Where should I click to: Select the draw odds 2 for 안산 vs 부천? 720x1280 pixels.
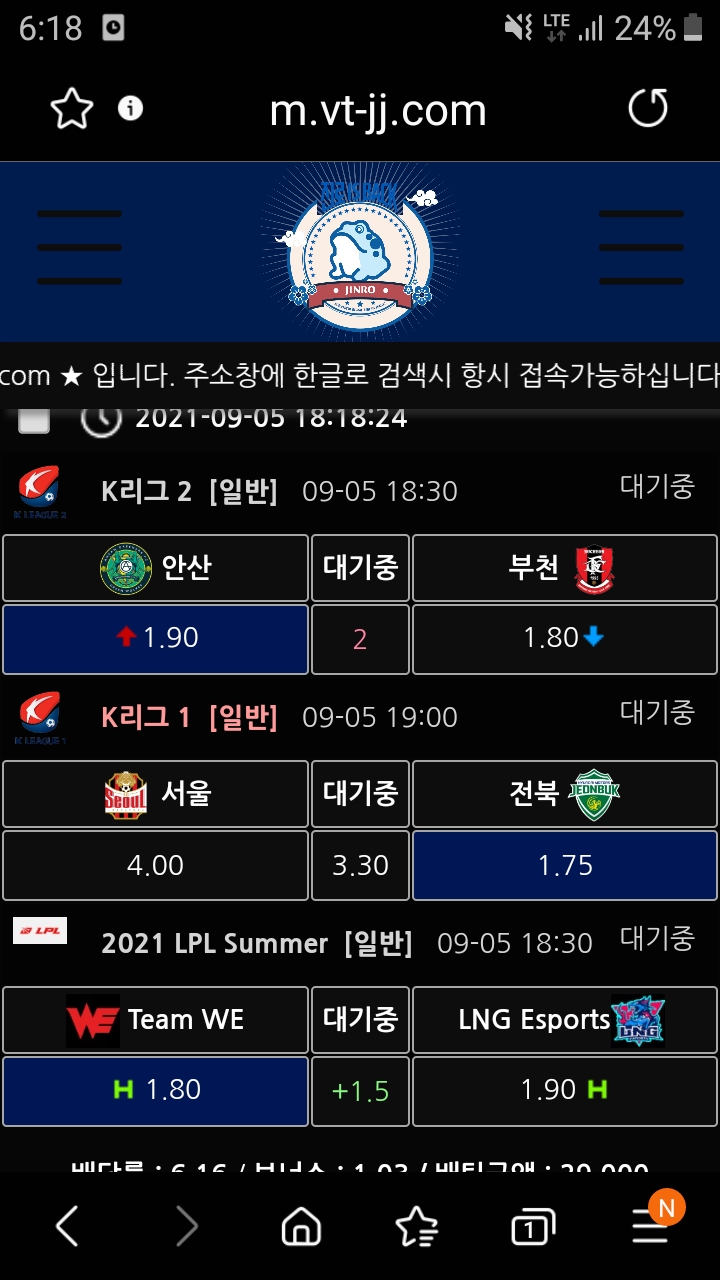click(360, 638)
